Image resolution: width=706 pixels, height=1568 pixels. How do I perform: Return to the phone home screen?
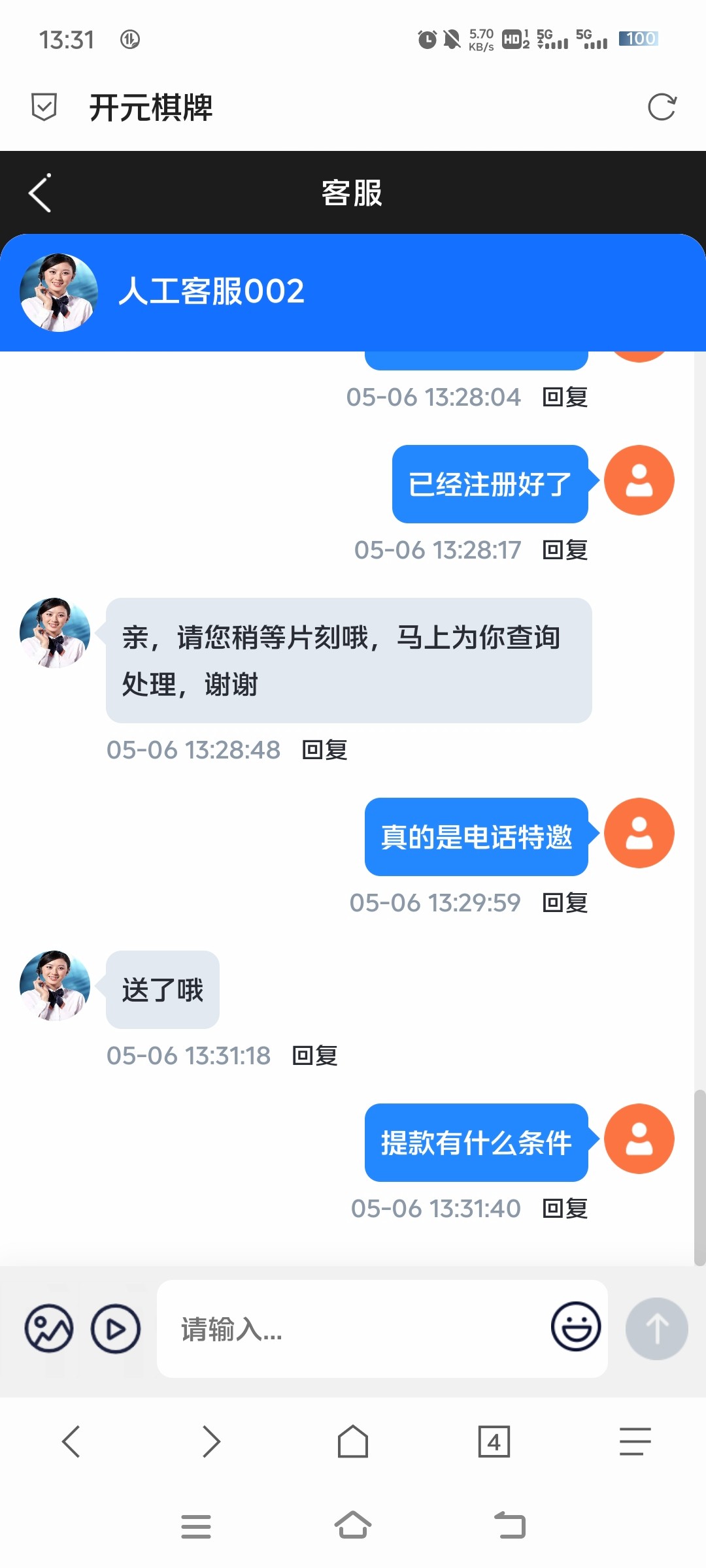(x=353, y=1526)
